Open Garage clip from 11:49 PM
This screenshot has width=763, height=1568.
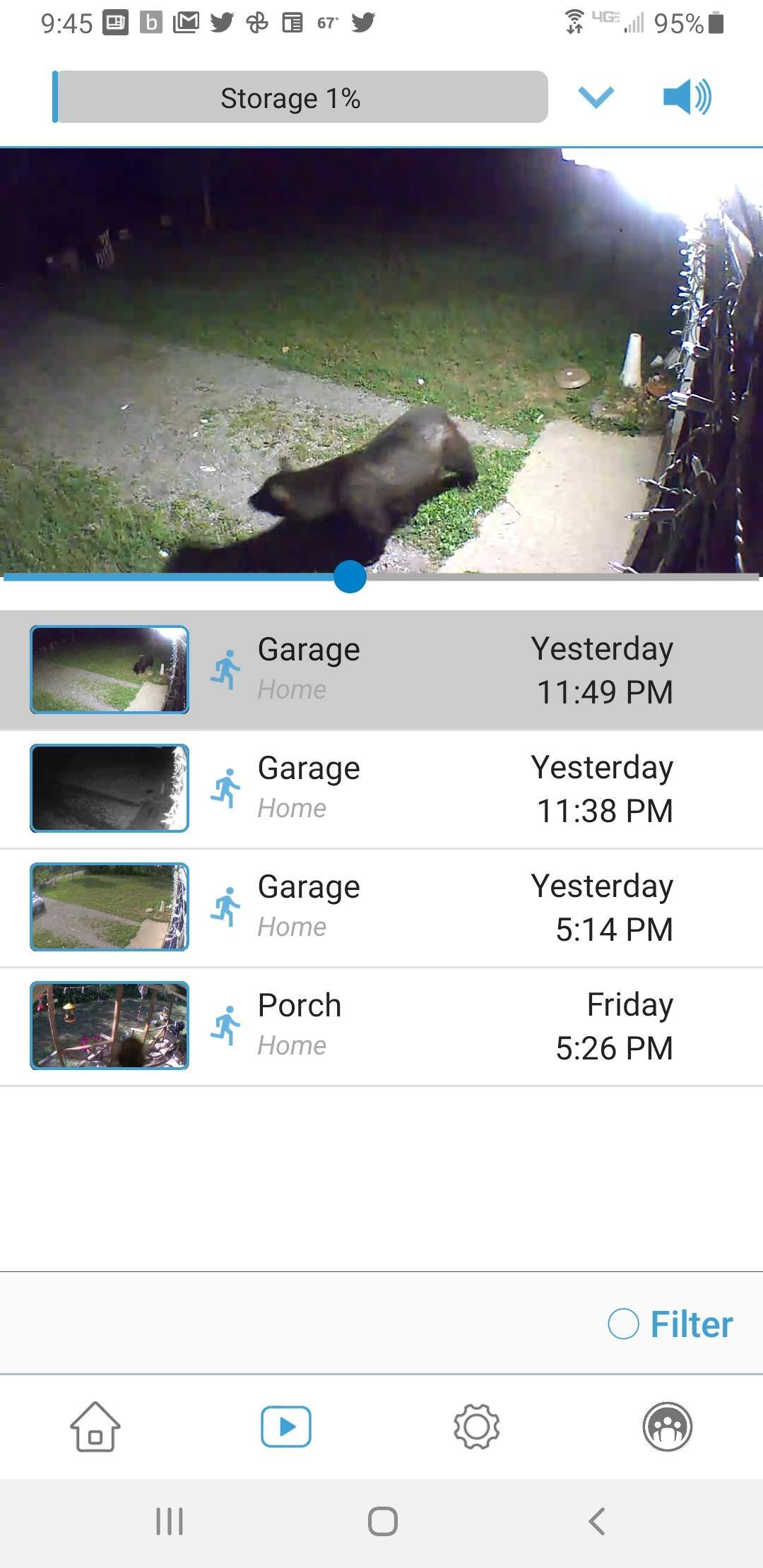[381, 670]
